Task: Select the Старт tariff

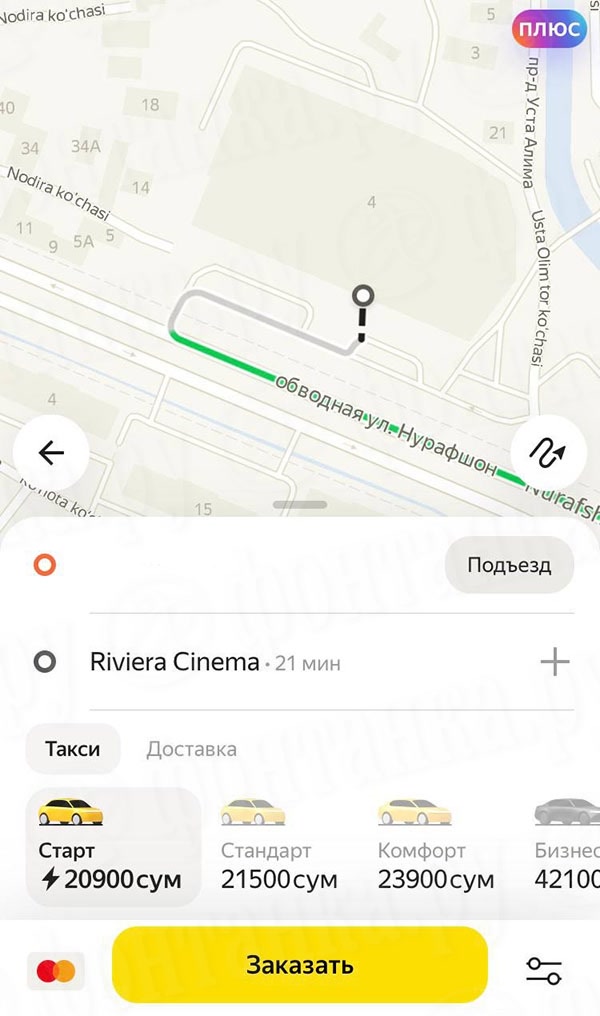Action: (112, 846)
